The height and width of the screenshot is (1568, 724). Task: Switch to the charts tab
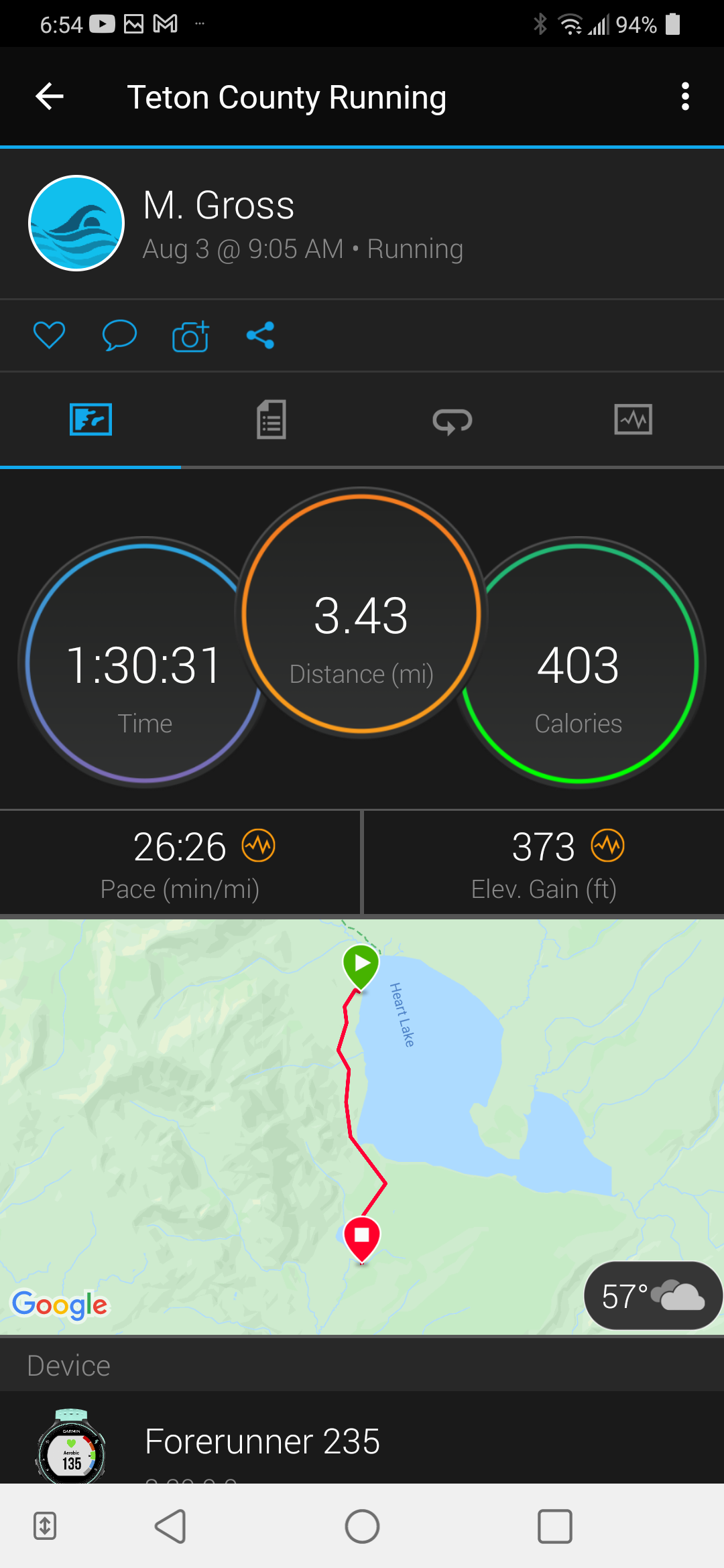click(x=633, y=420)
